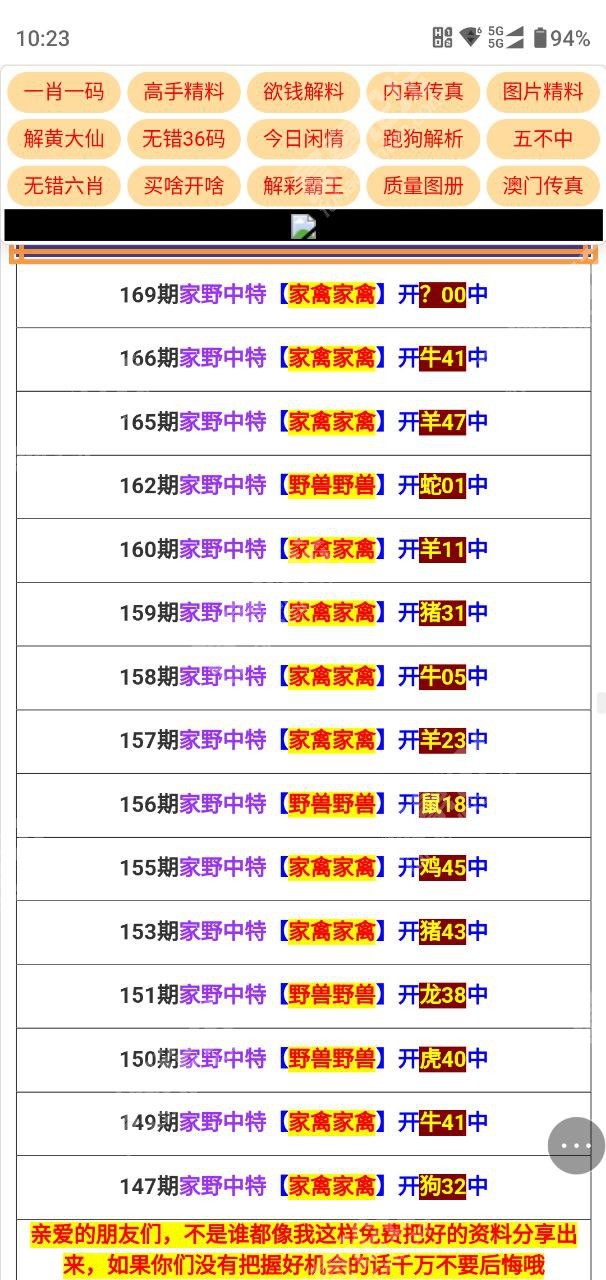
Task: Open 内幕传真 section
Action: (424, 92)
